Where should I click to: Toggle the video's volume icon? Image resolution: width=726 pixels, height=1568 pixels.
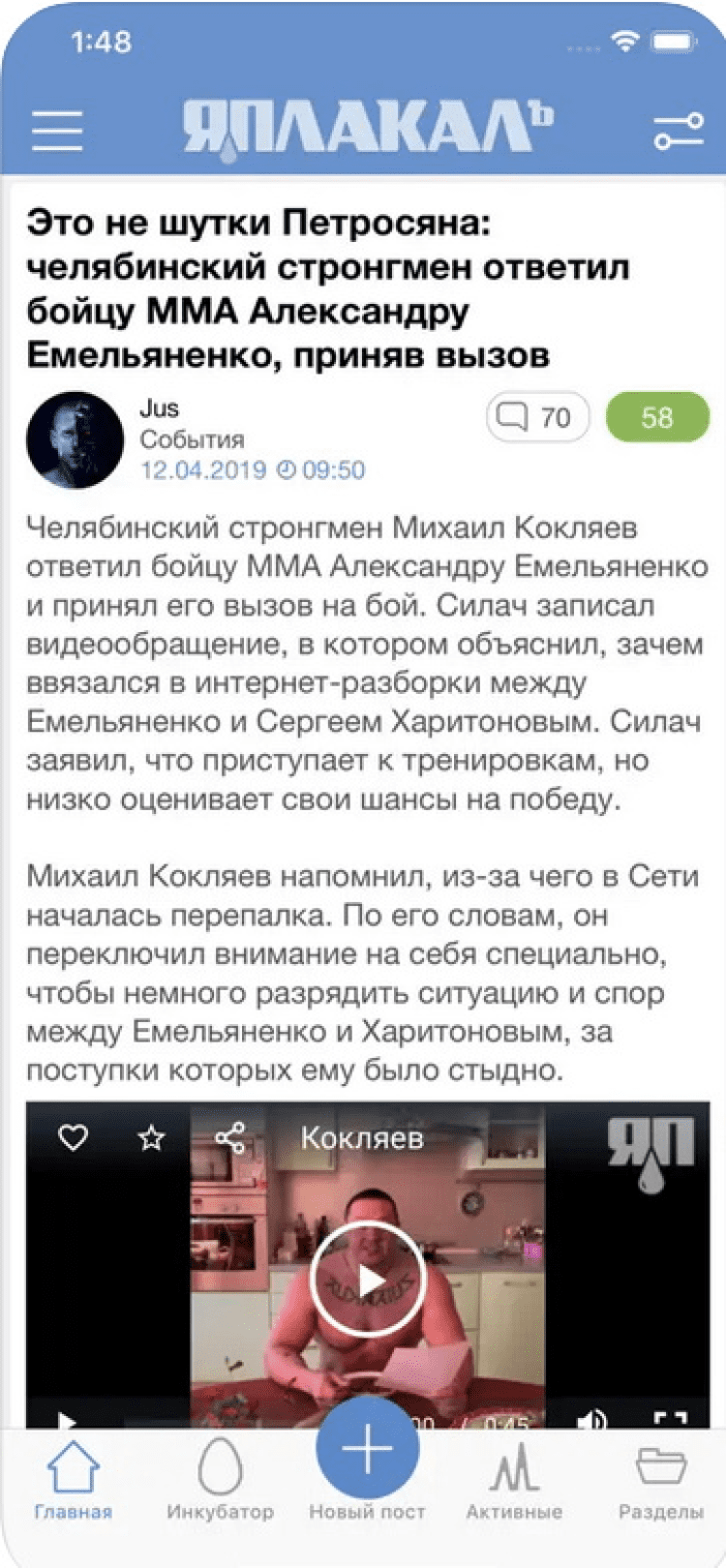[590, 1419]
